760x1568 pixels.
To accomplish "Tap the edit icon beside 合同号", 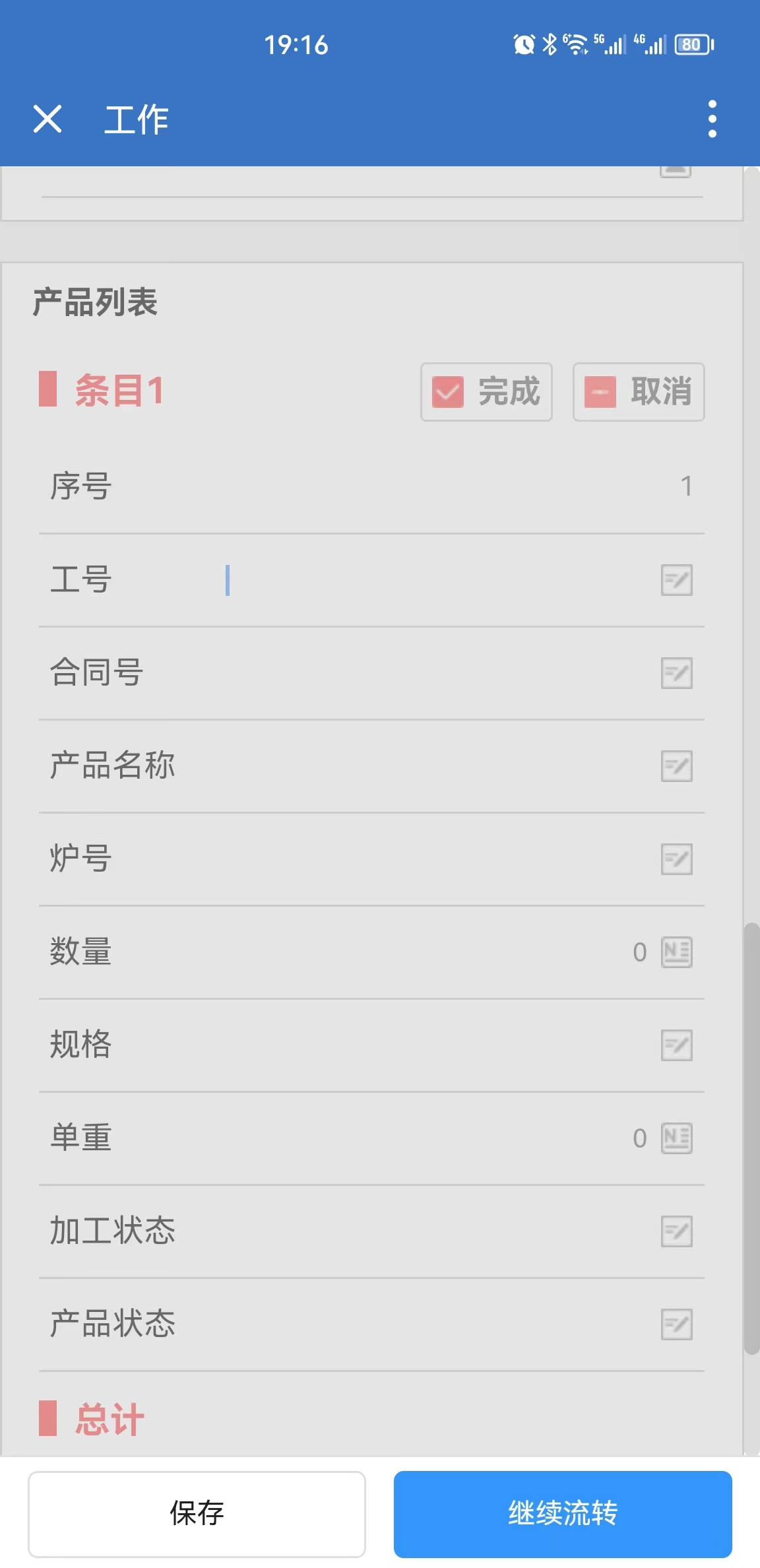I will point(676,674).
